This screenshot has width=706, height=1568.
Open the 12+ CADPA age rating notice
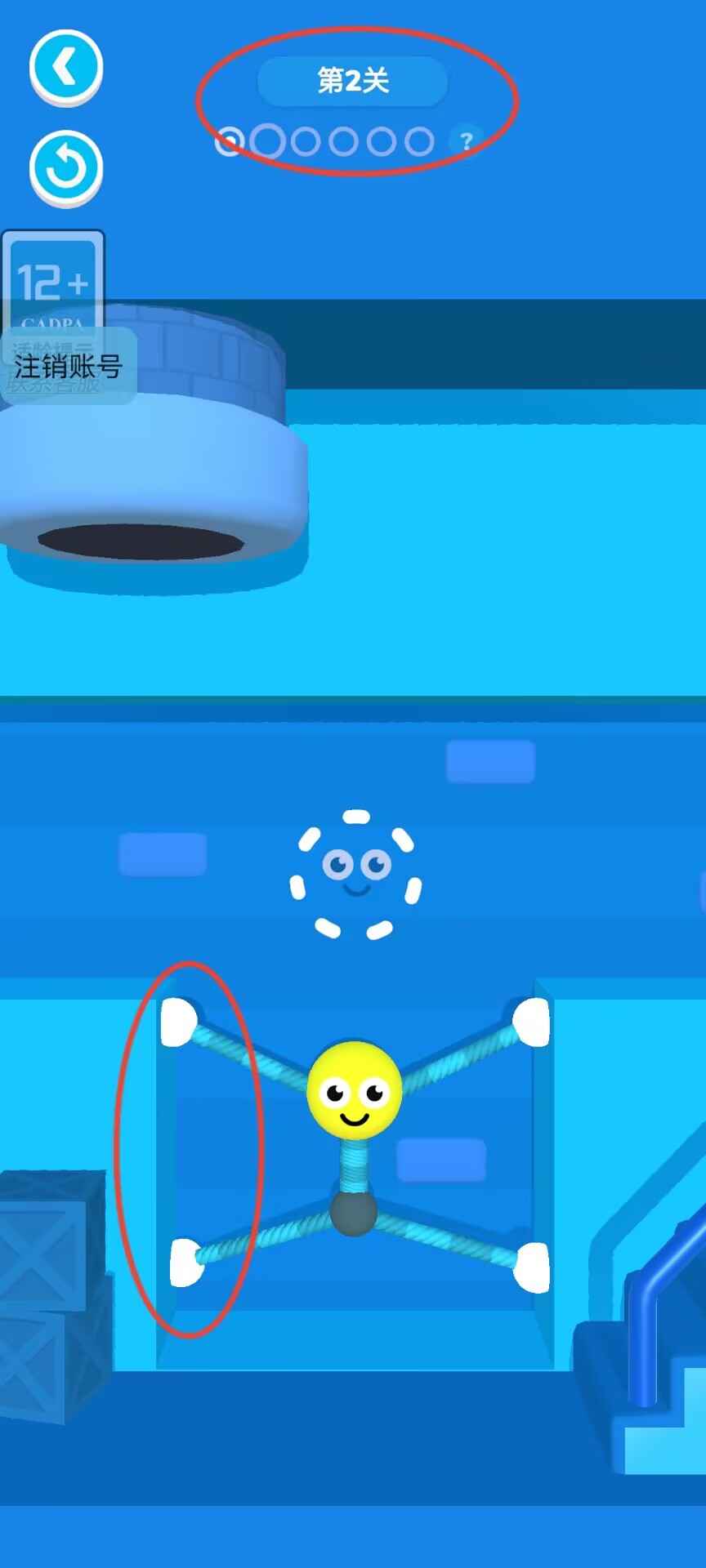point(53,282)
